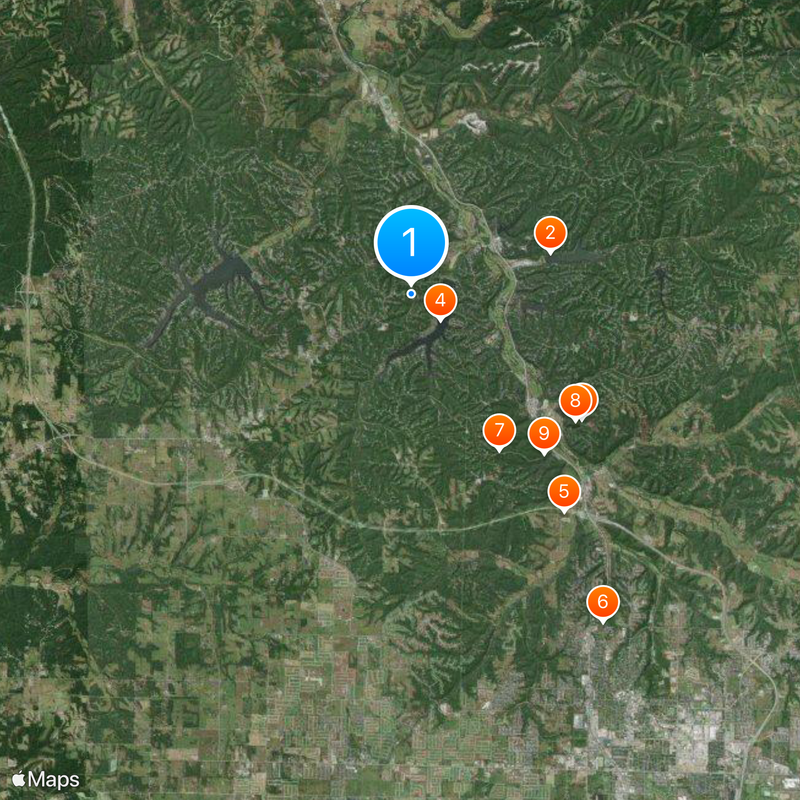Select the large blue pin numbered 1

click(410, 241)
